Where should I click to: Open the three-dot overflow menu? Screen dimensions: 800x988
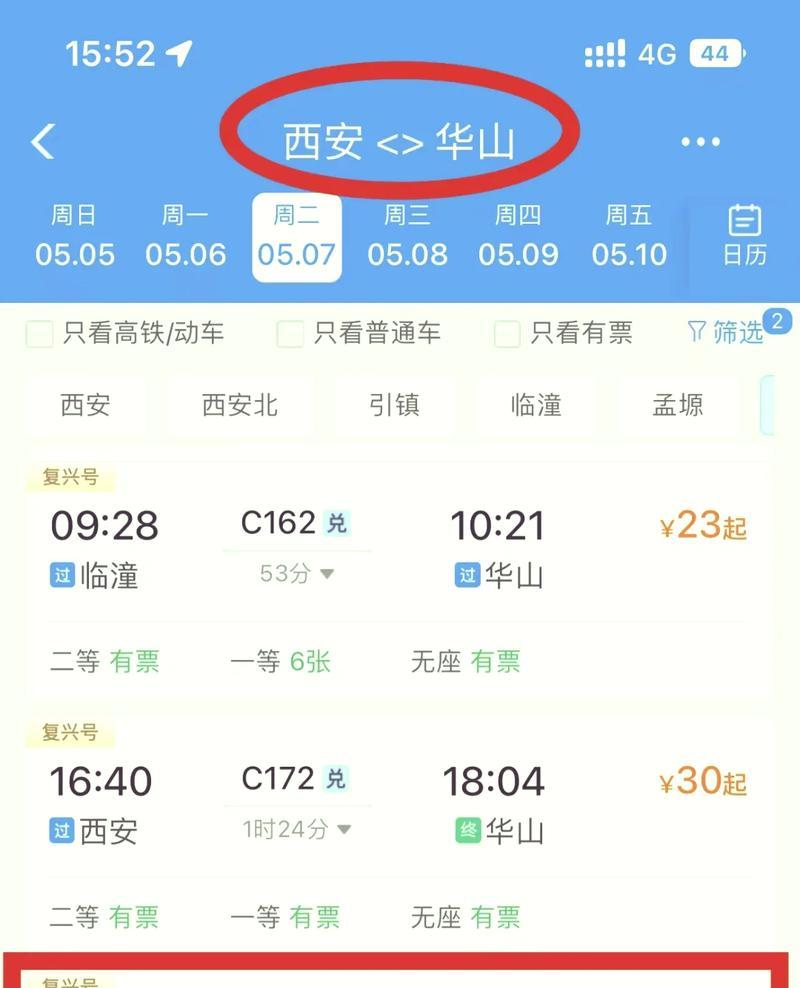[700, 142]
